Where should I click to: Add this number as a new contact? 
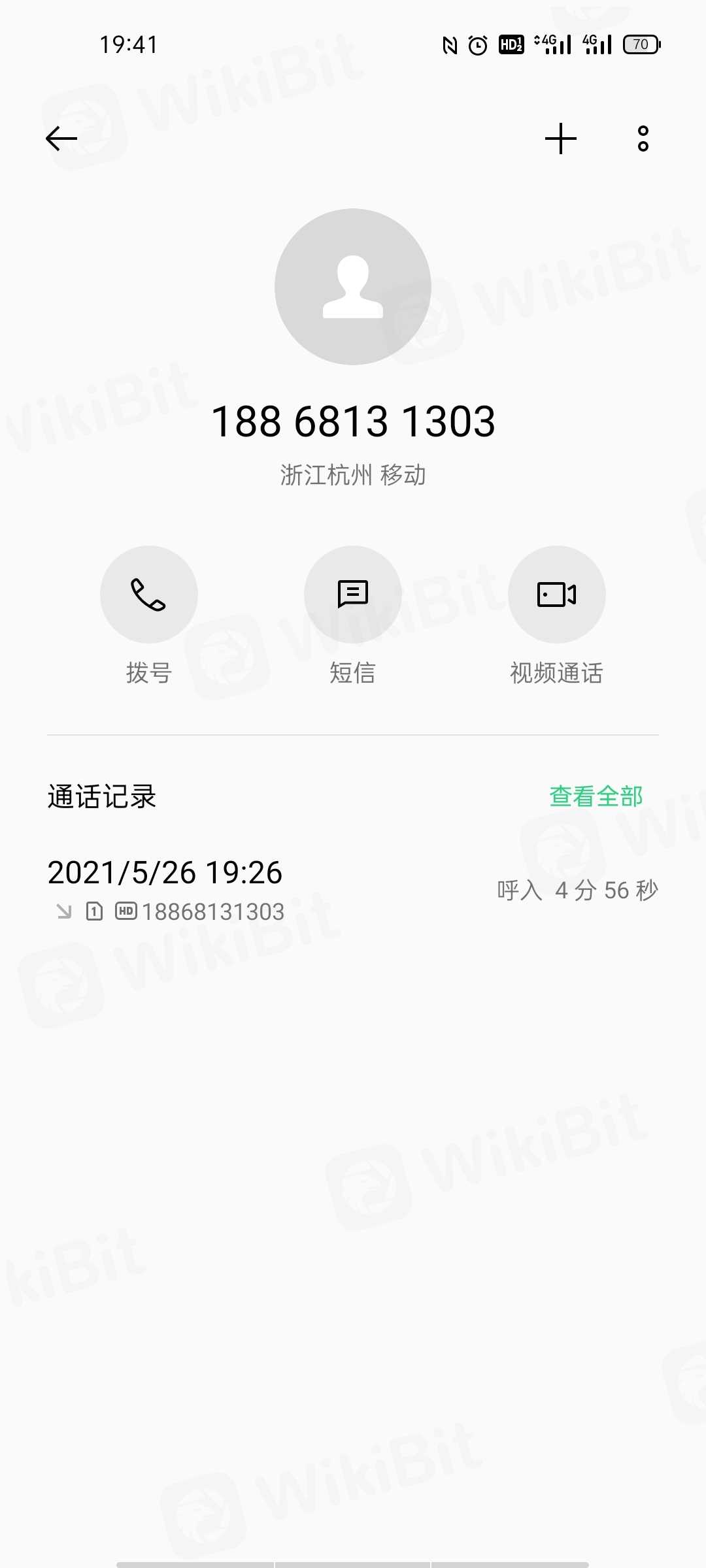[x=561, y=139]
